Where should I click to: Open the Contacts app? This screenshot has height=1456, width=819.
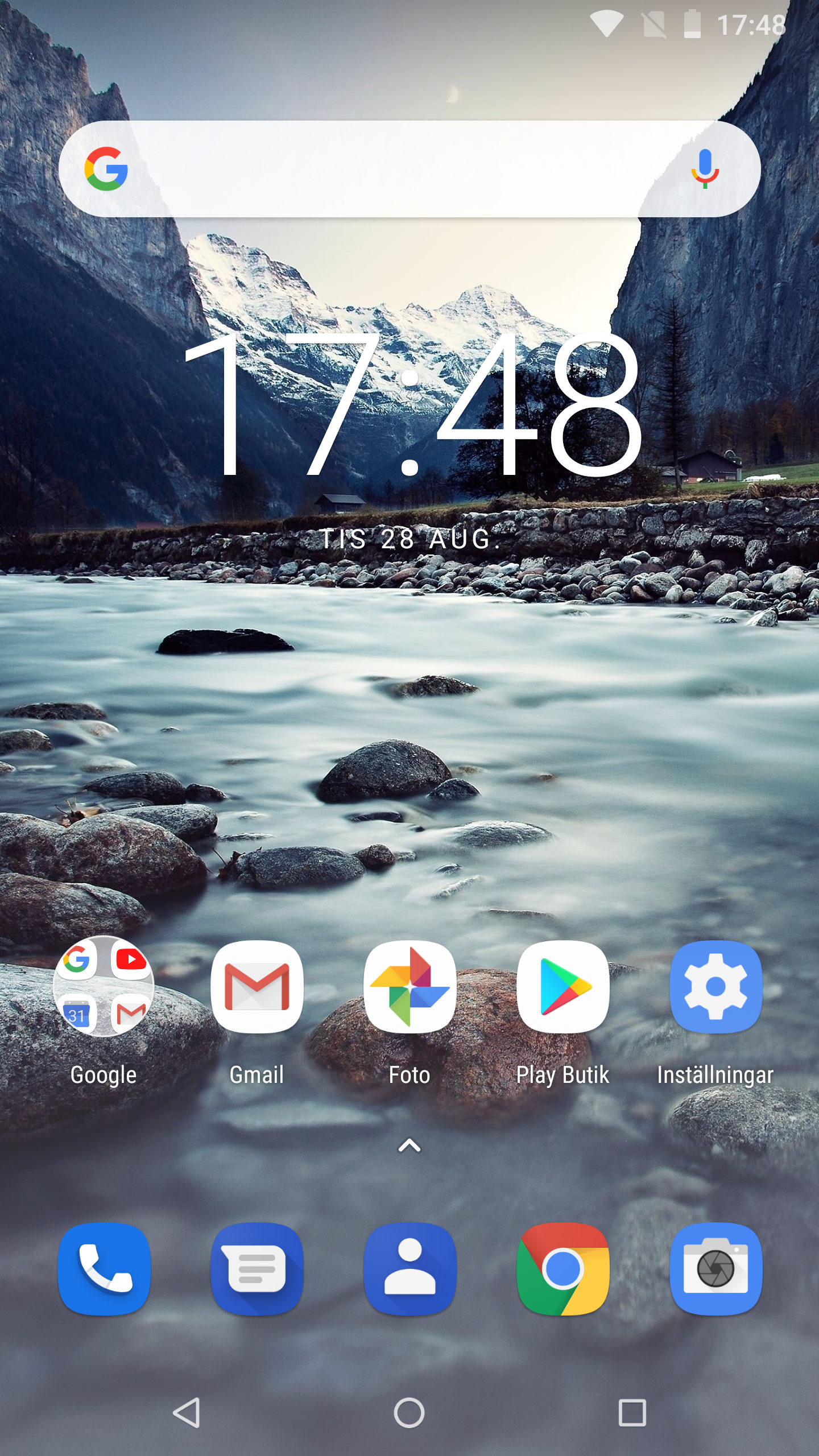pyautogui.click(x=410, y=1269)
